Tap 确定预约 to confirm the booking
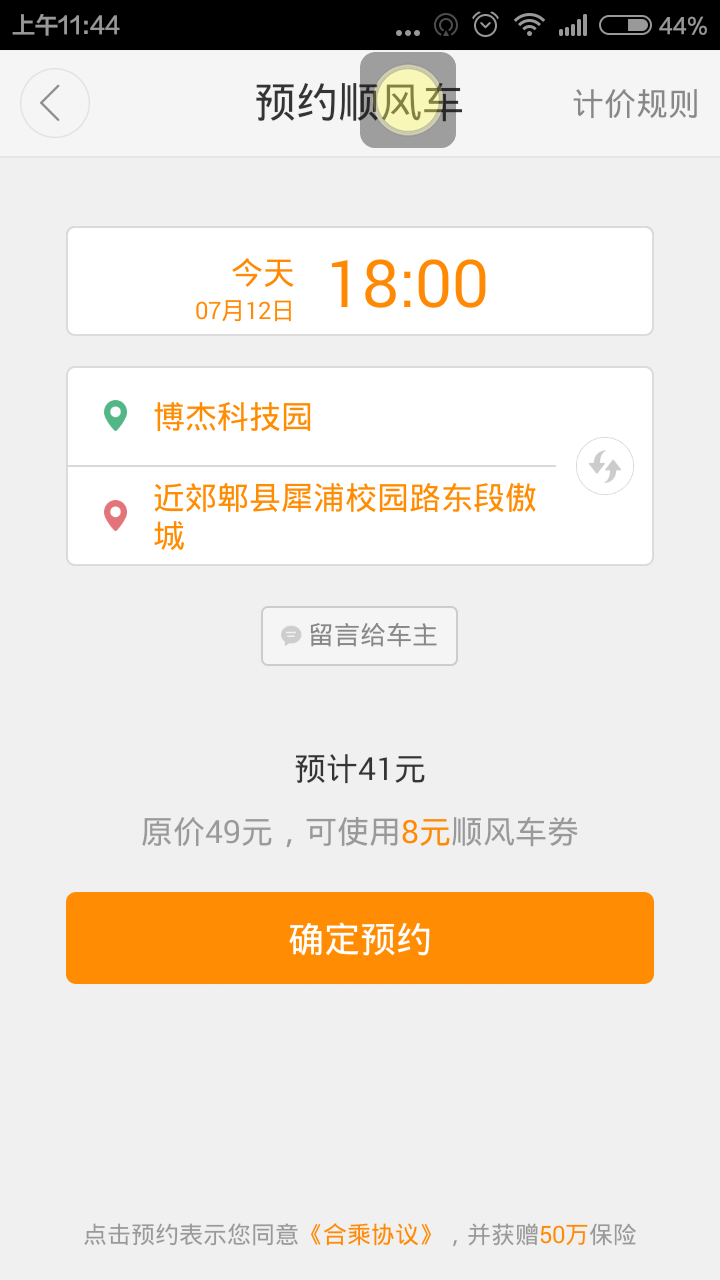The height and width of the screenshot is (1280, 720). point(359,937)
